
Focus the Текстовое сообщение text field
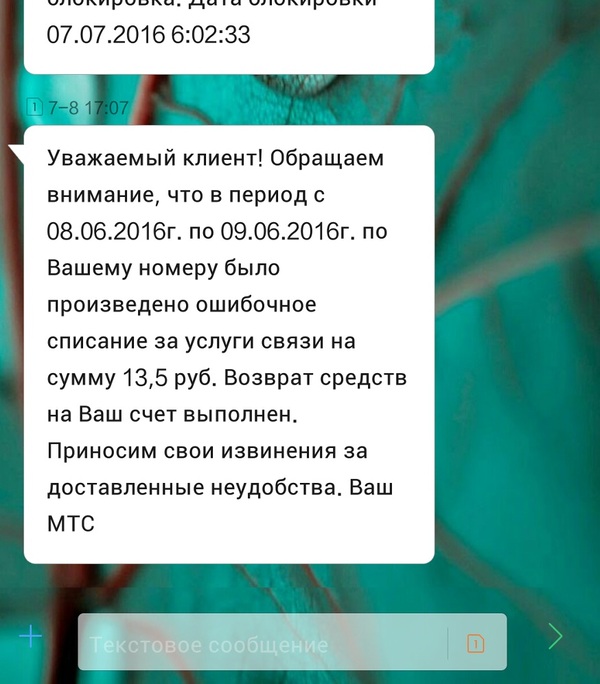coord(260,644)
